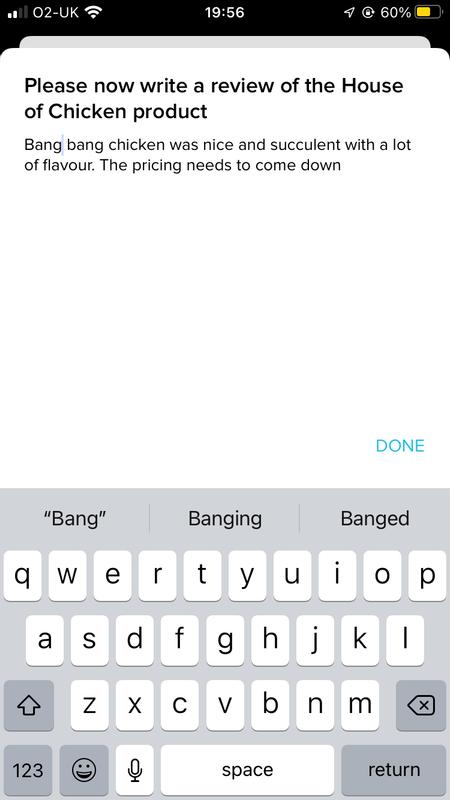Tap the shift key
The width and height of the screenshot is (450, 800).
pyautogui.click(x=29, y=706)
